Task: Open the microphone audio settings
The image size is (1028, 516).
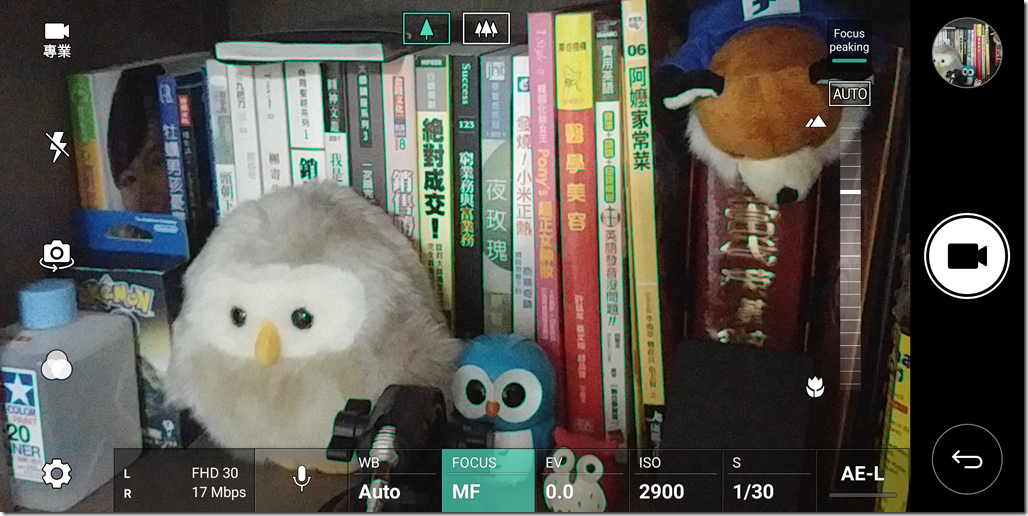Action: [x=301, y=481]
